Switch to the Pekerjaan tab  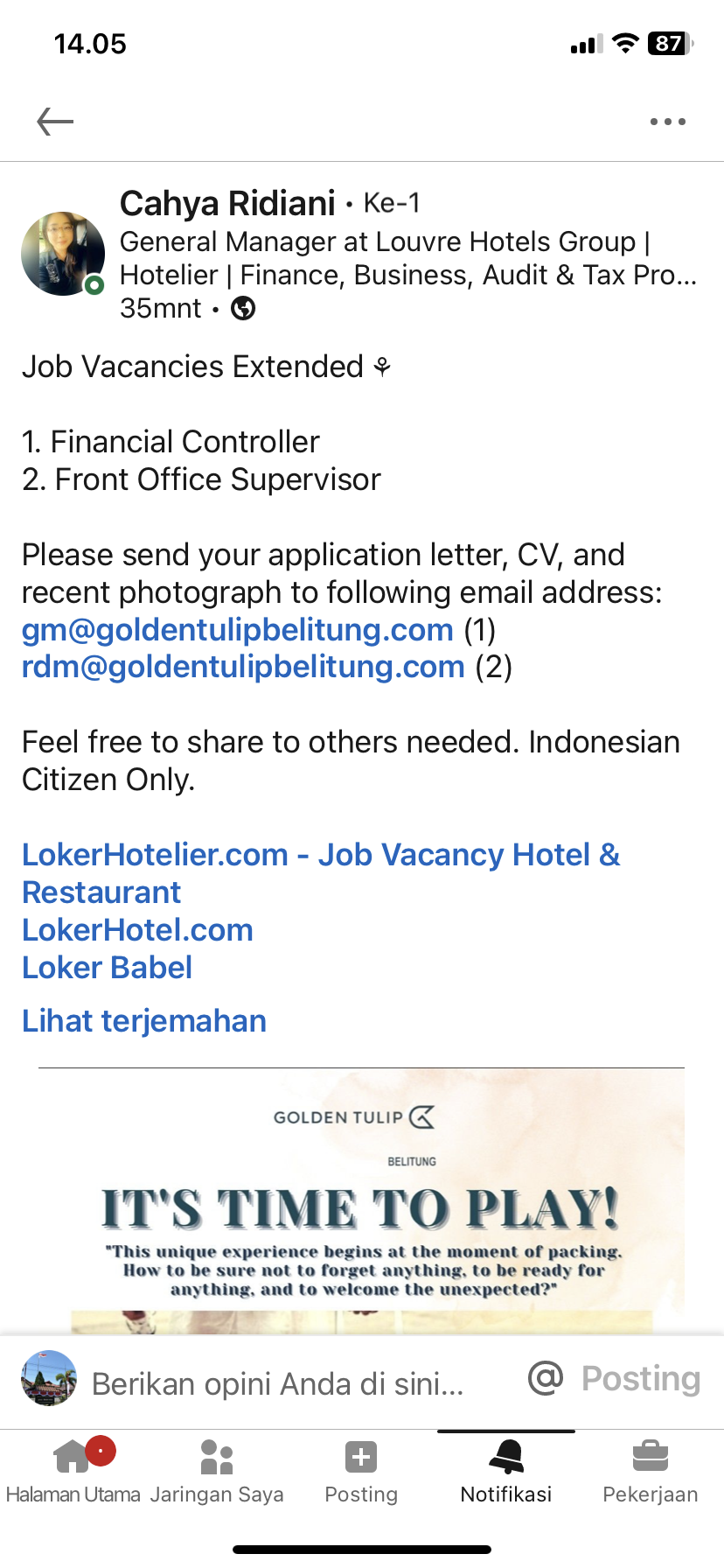pos(651,1470)
